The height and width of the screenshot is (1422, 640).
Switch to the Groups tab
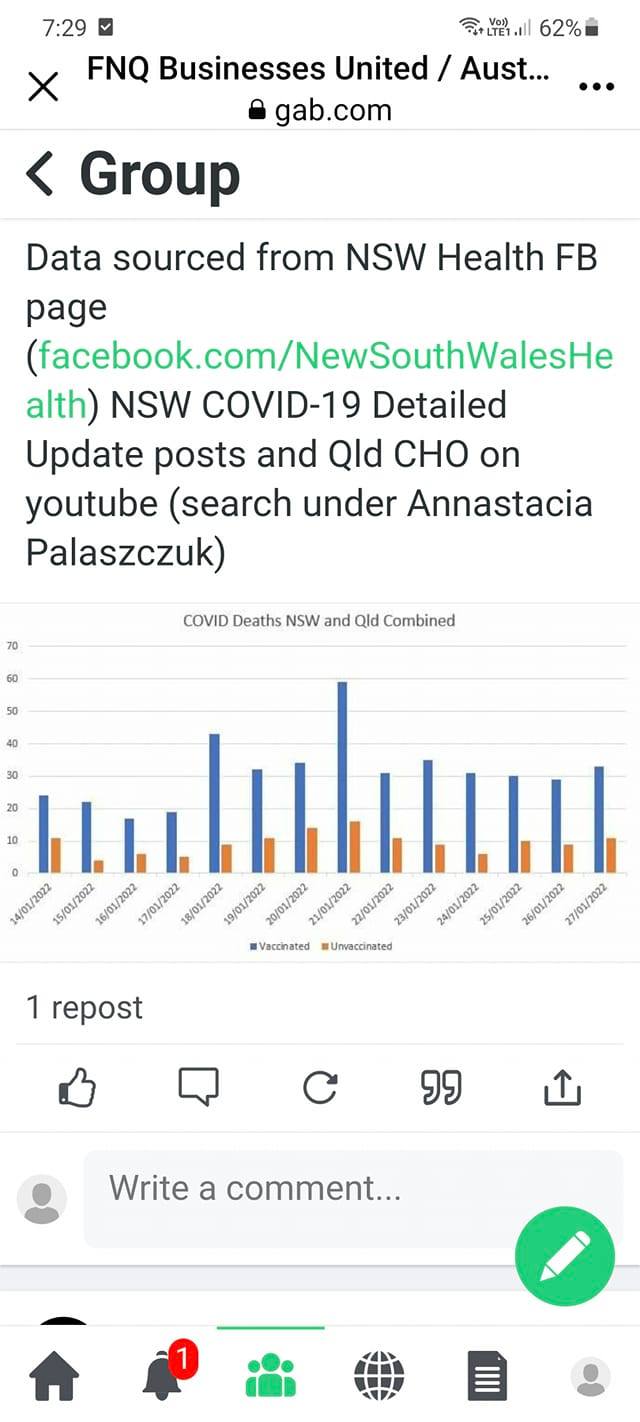pos(271,1376)
